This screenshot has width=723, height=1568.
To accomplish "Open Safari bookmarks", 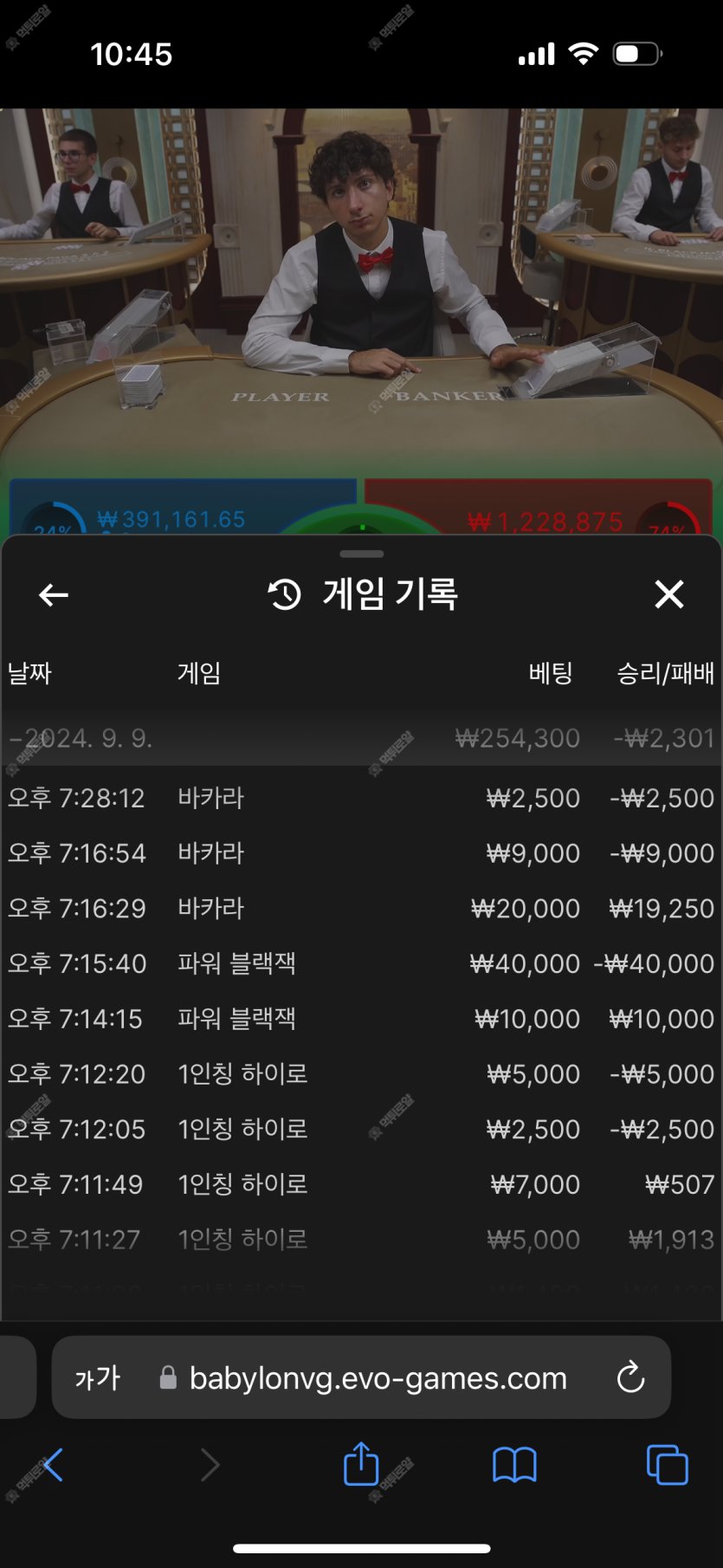I will (x=514, y=1465).
